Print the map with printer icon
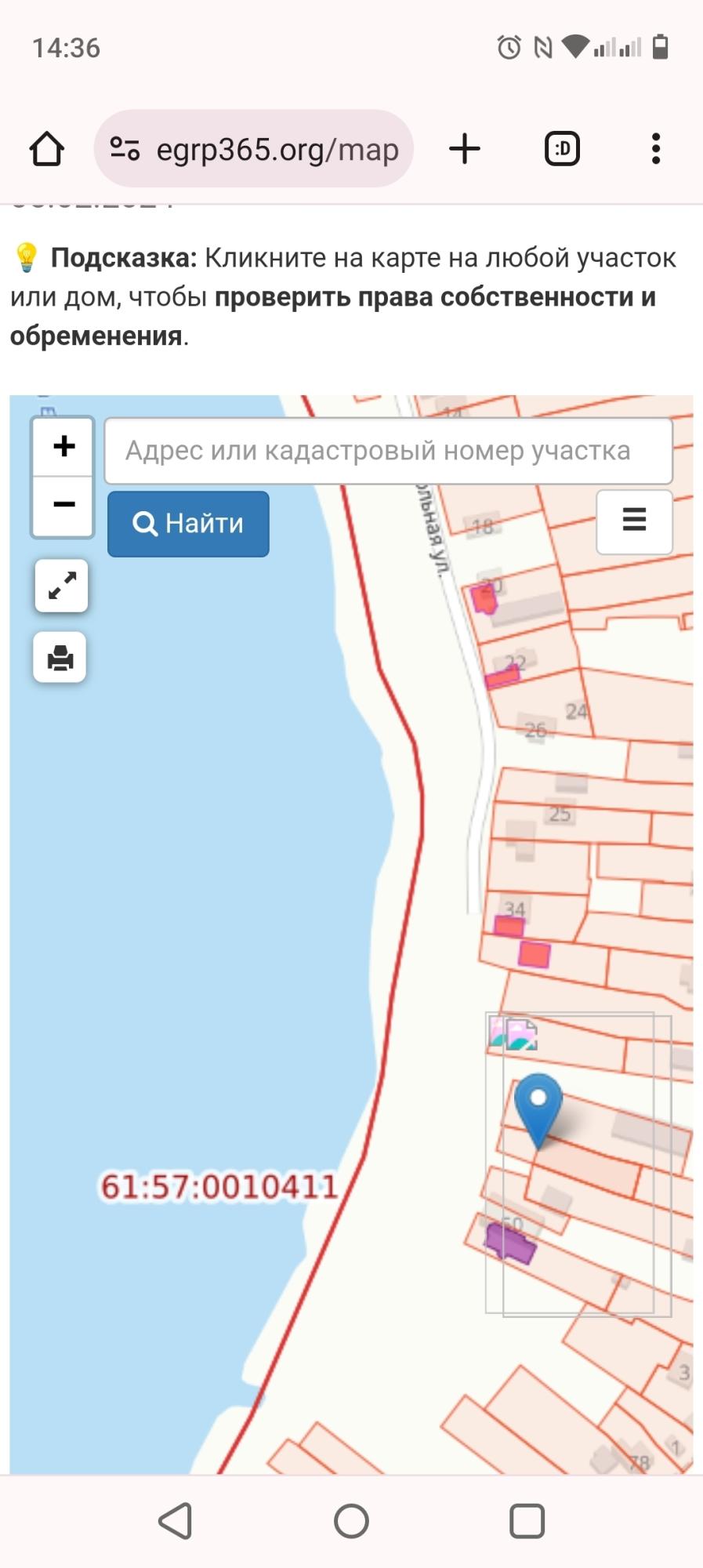This screenshot has width=703, height=1568. (60, 657)
